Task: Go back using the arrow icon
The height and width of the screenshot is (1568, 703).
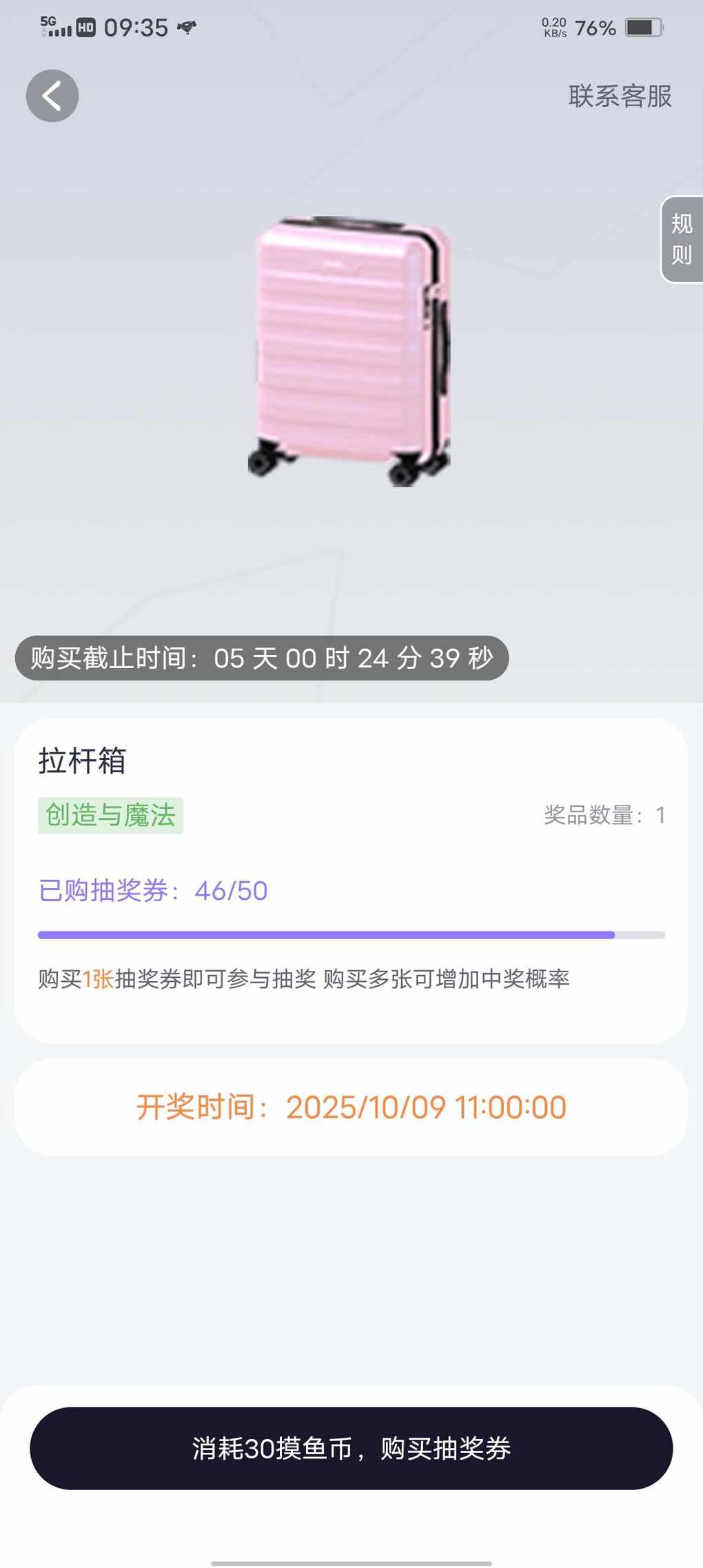Action: [52, 96]
